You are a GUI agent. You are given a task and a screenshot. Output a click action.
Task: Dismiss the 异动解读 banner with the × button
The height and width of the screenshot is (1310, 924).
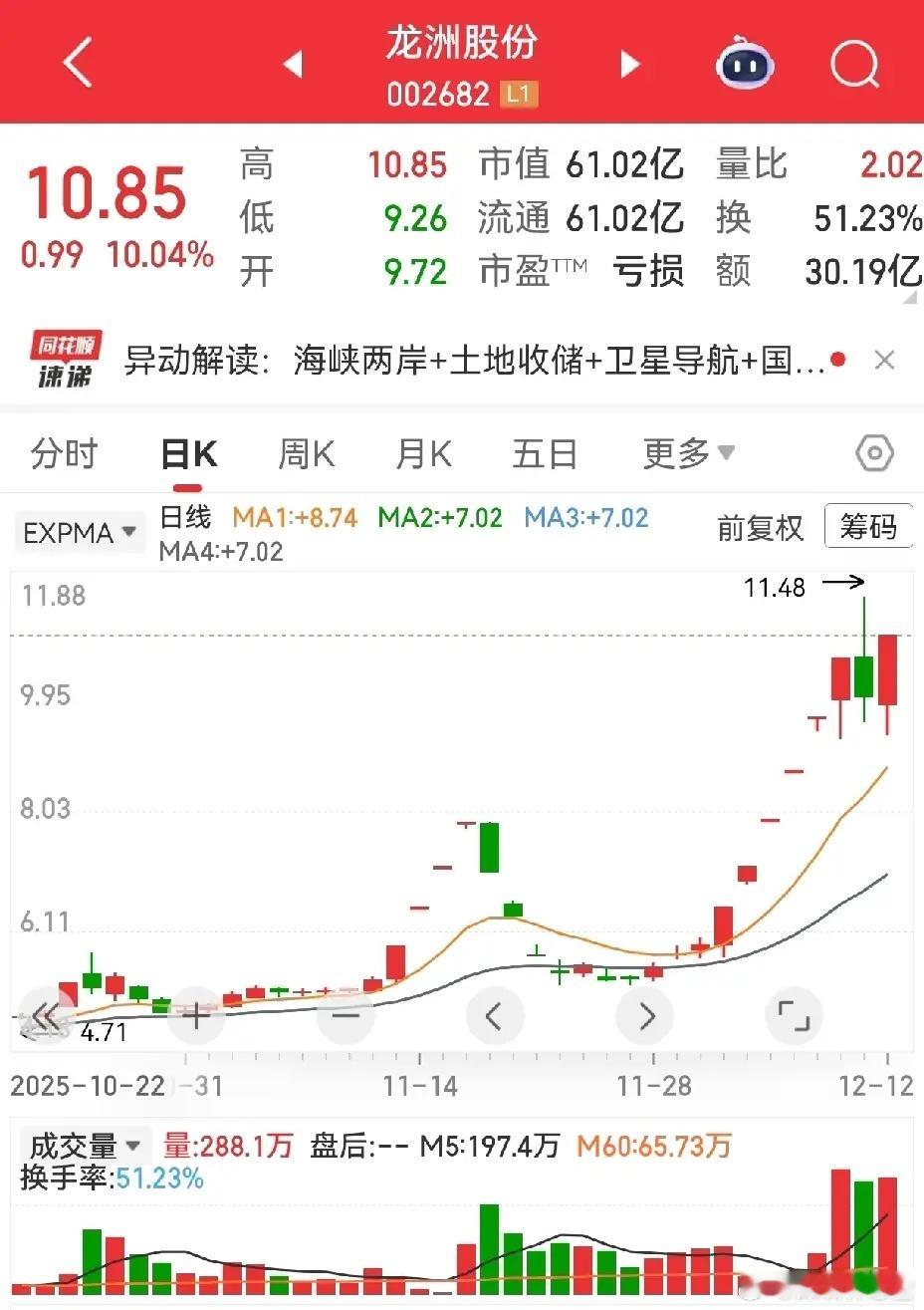coord(884,360)
